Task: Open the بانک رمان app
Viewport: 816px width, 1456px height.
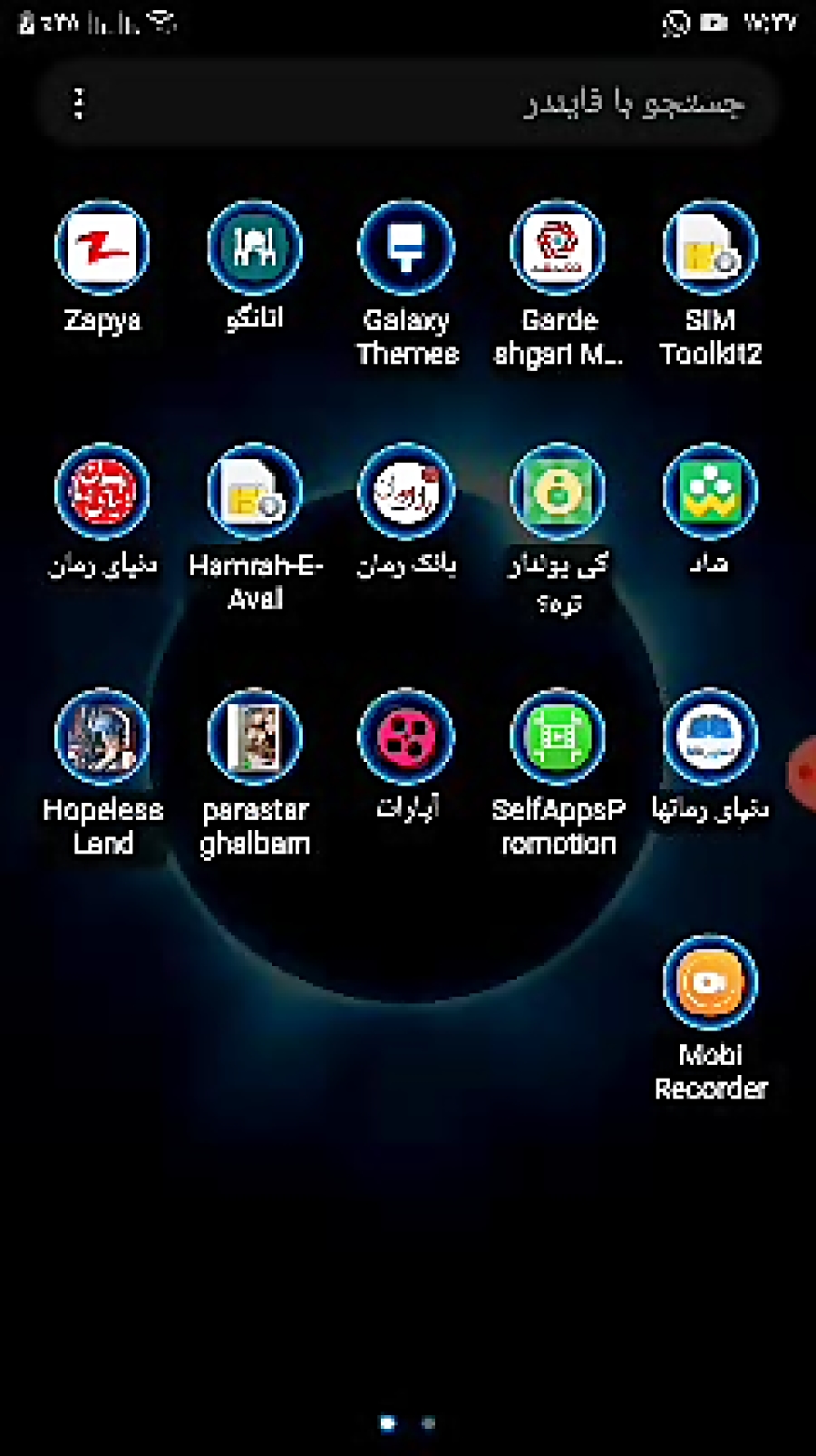Action: 407,493
